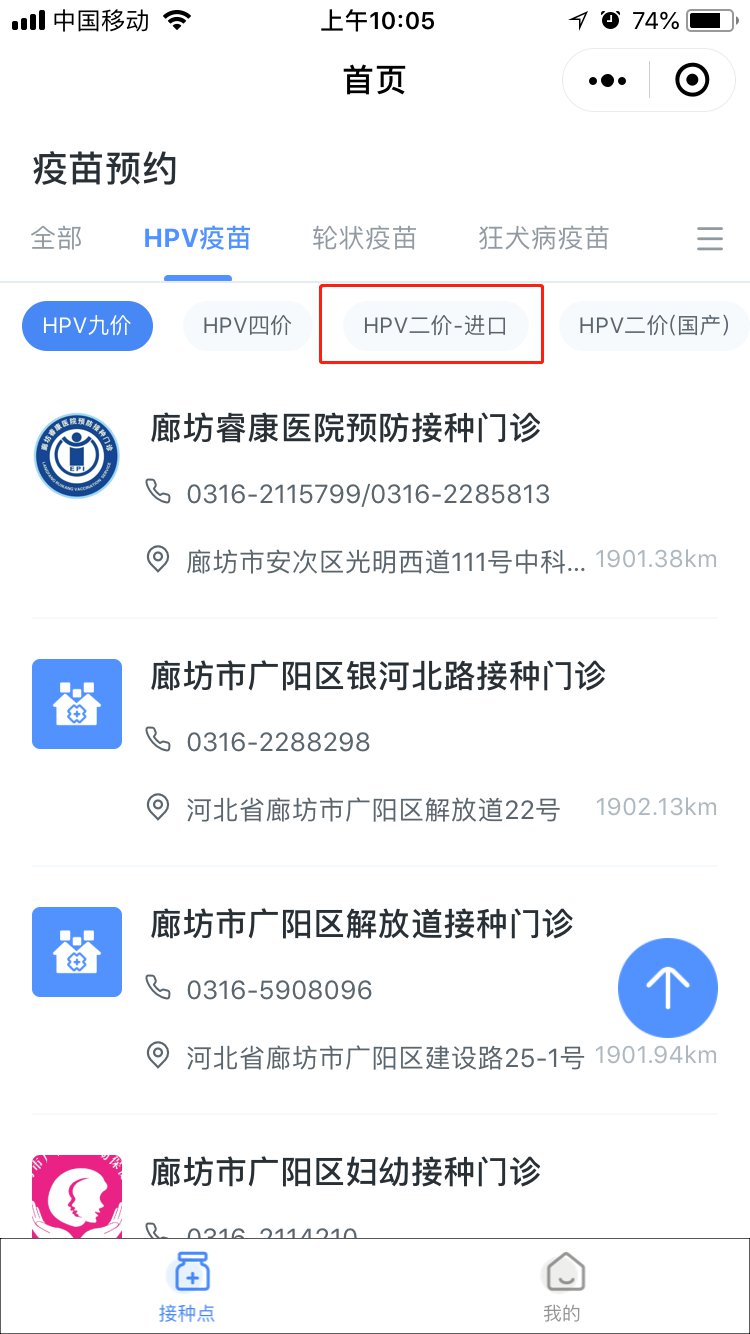
Task: Filter by HPV二价(国产)
Action: [x=654, y=326]
